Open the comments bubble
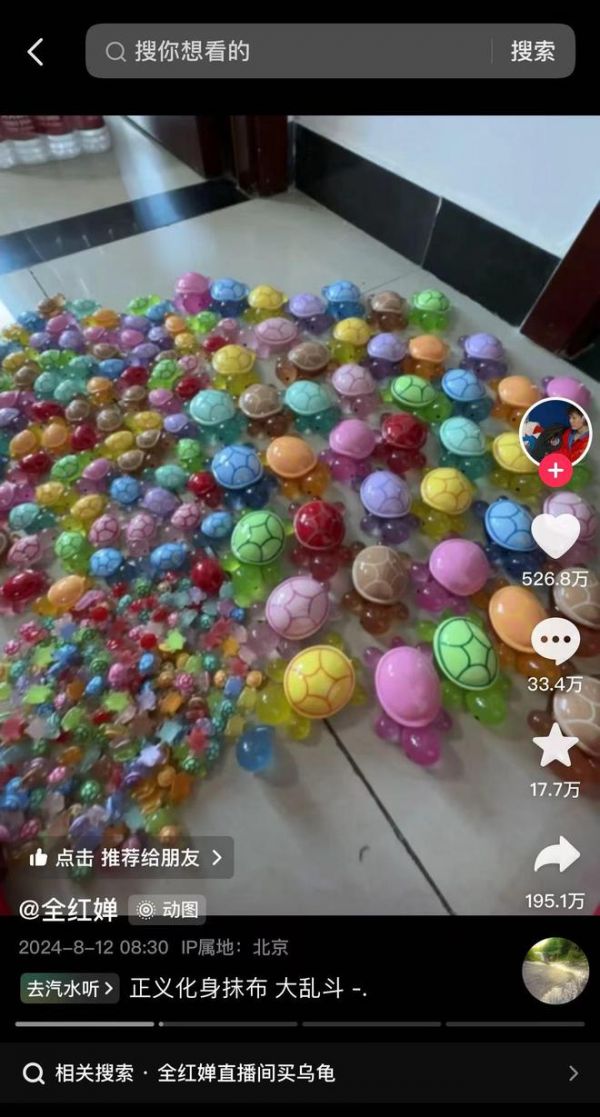 [555, 640]
